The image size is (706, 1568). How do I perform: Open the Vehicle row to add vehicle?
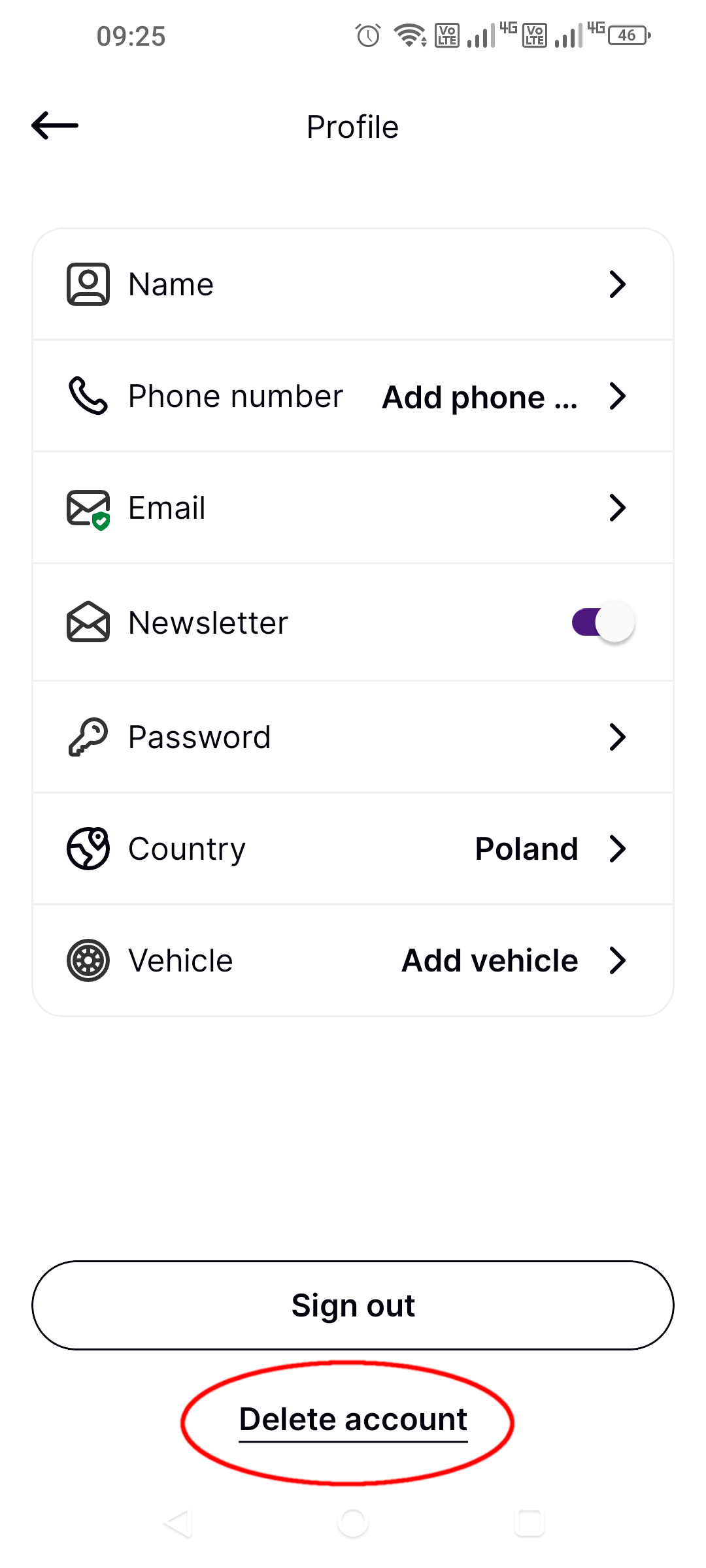pos(353,960)
